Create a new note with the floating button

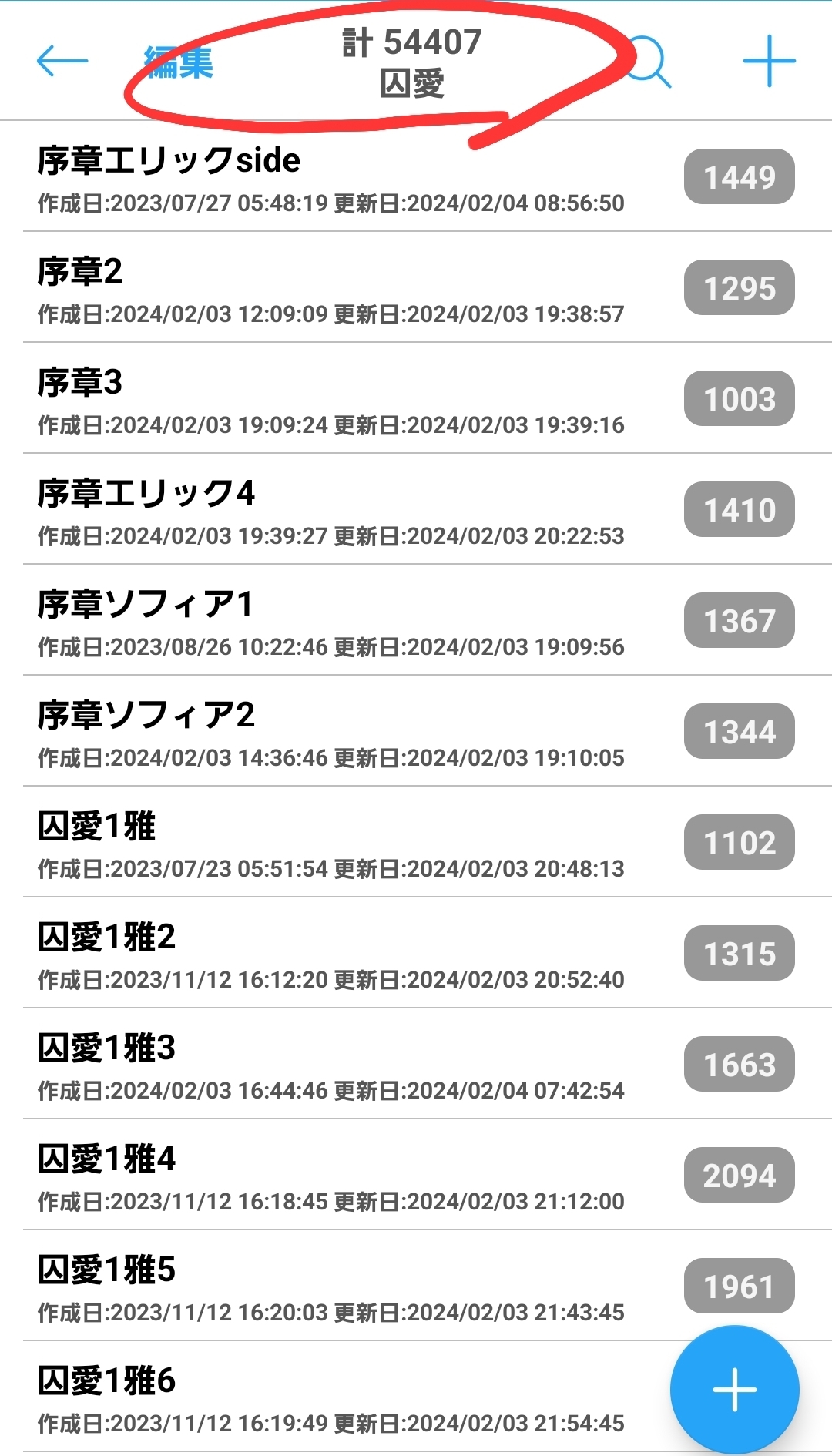(734, 1390)
